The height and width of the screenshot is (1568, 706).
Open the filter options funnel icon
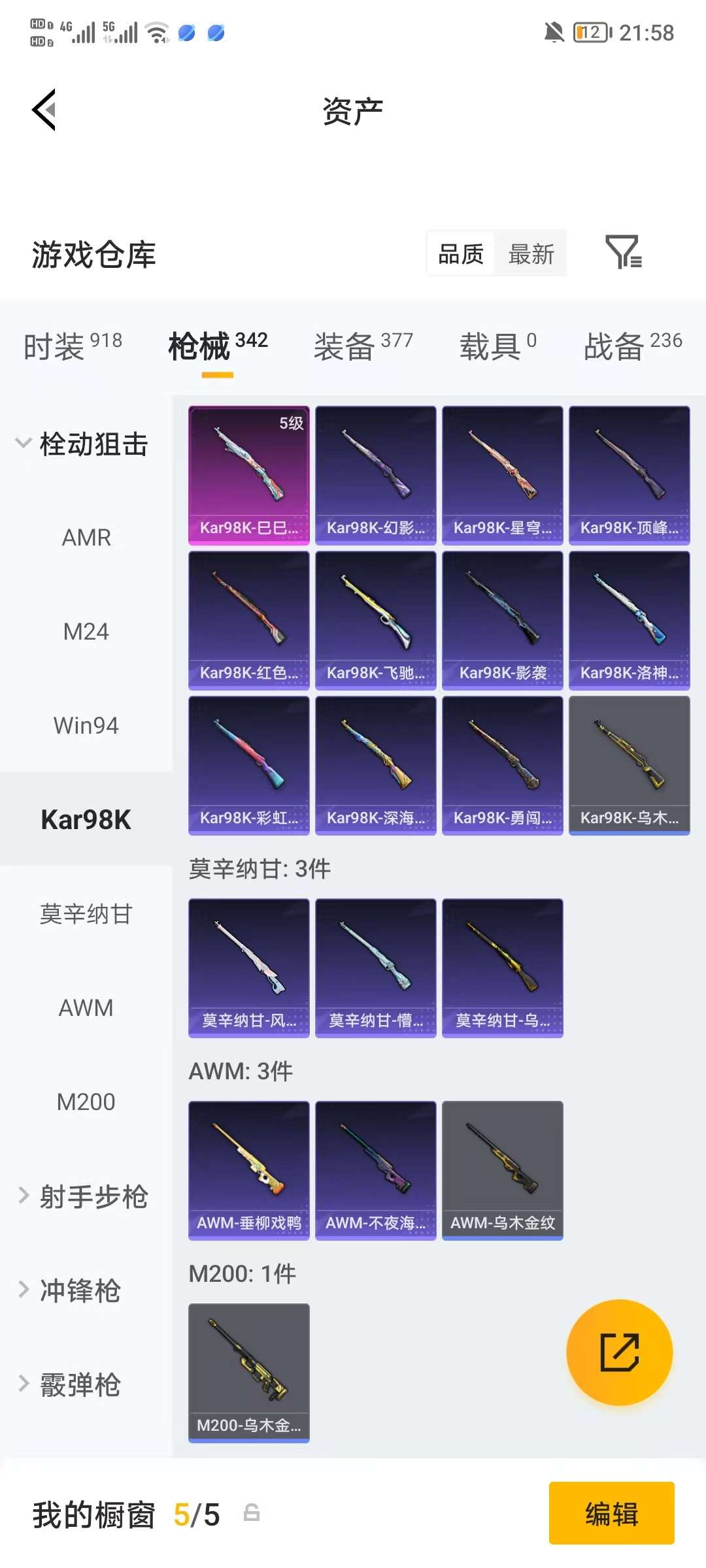pos(626,253)
